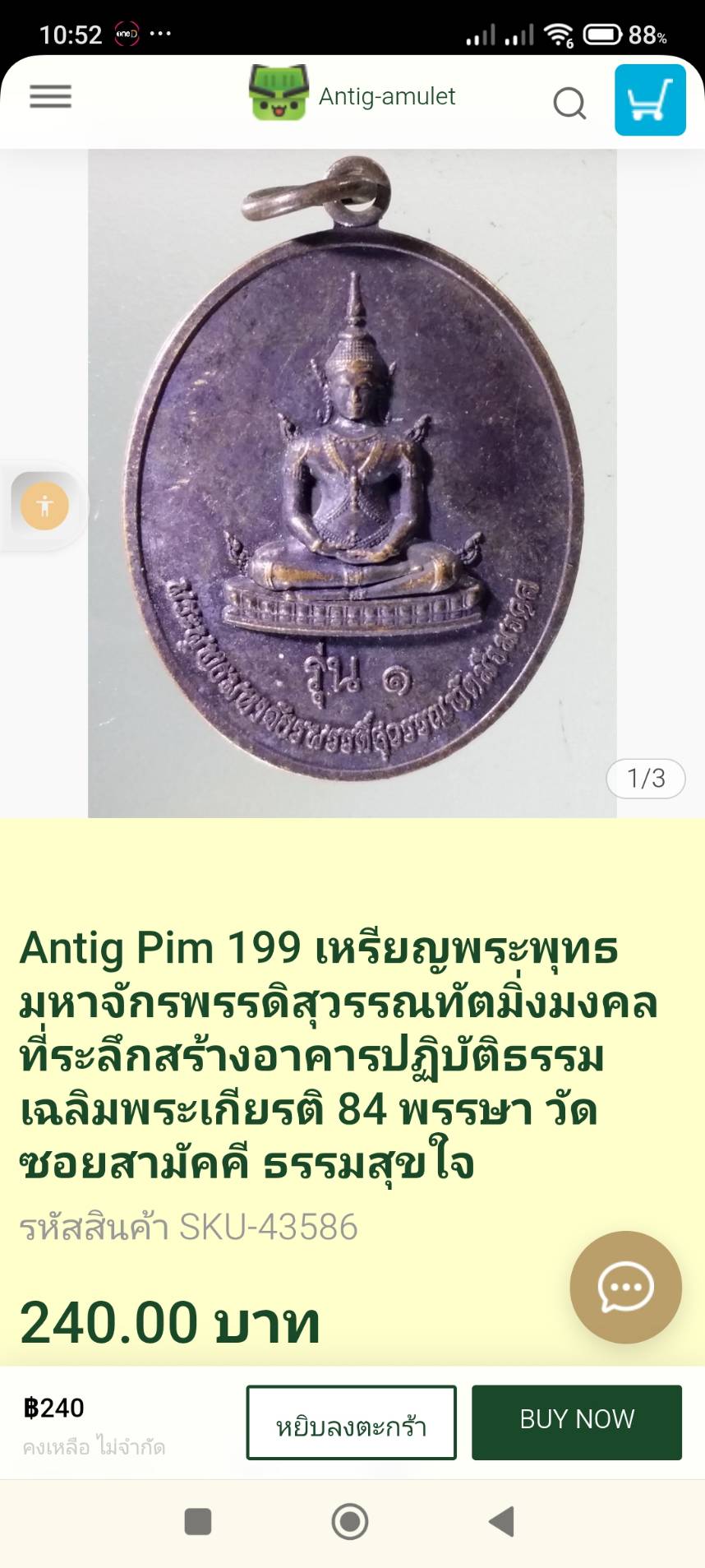705x1568 pixels.
Task: Go to Antig-amulet store home
Action: (x=352, y=94)
